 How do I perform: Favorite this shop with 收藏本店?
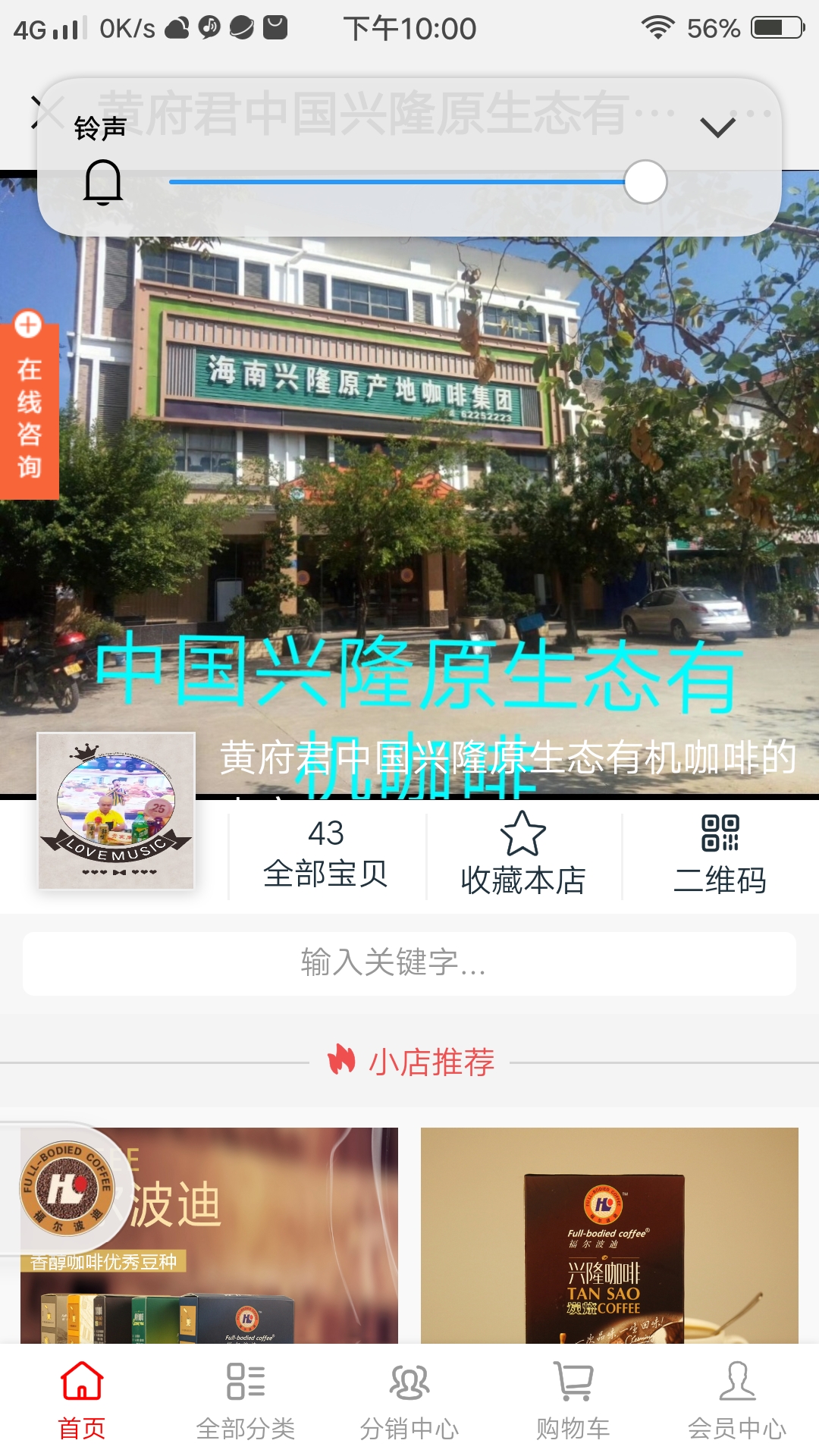tap(523, 854)
